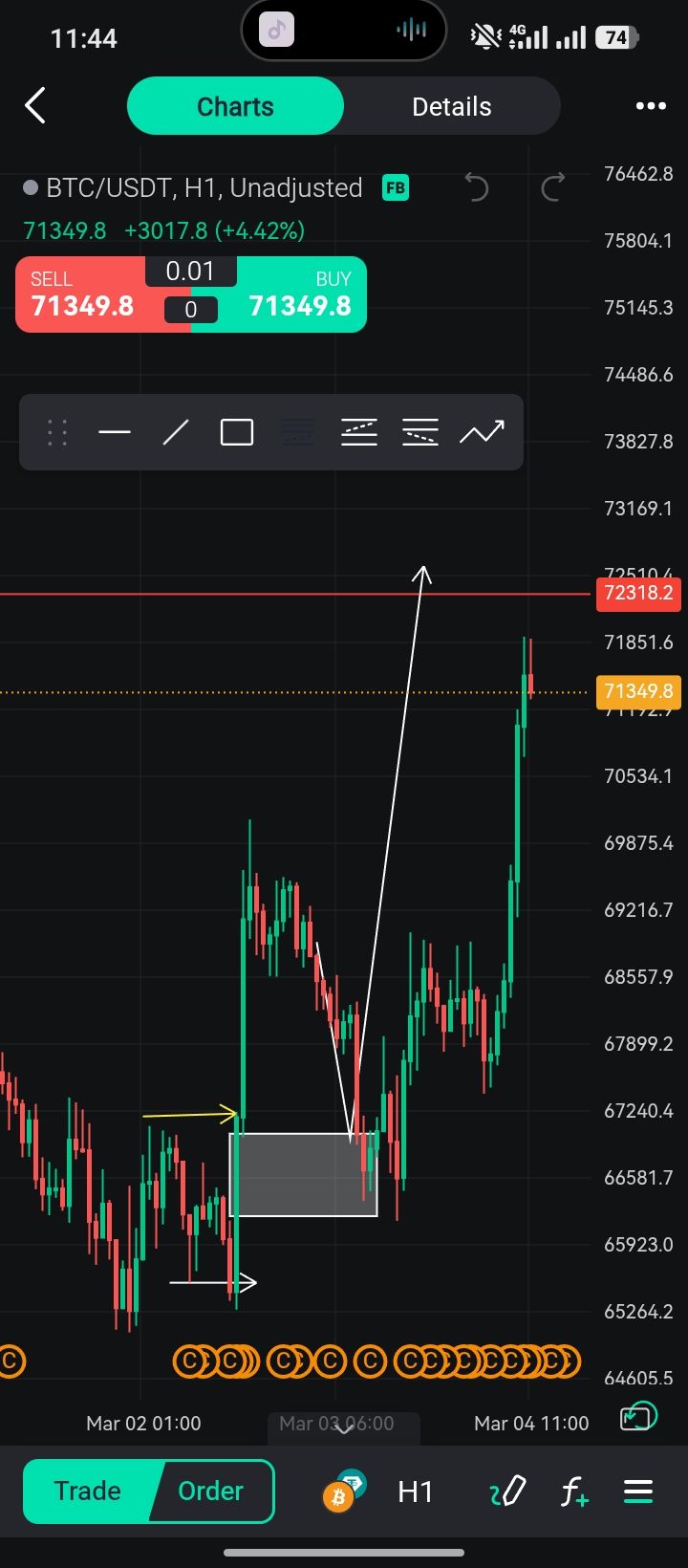Add an indicator with the f+ icon
This screenshot has height=1568, width=688.
[x=573, y=1492]
